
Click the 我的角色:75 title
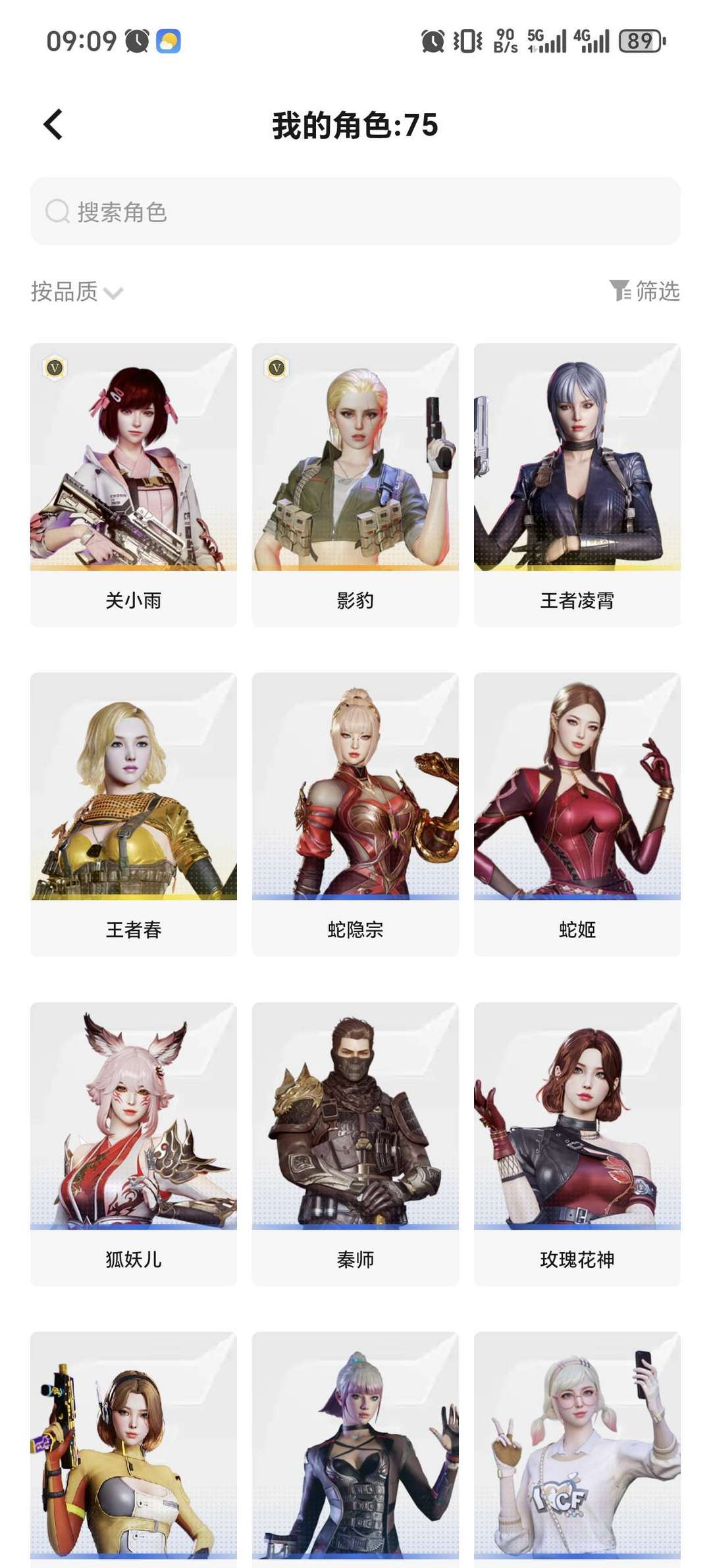coord(355,125)
